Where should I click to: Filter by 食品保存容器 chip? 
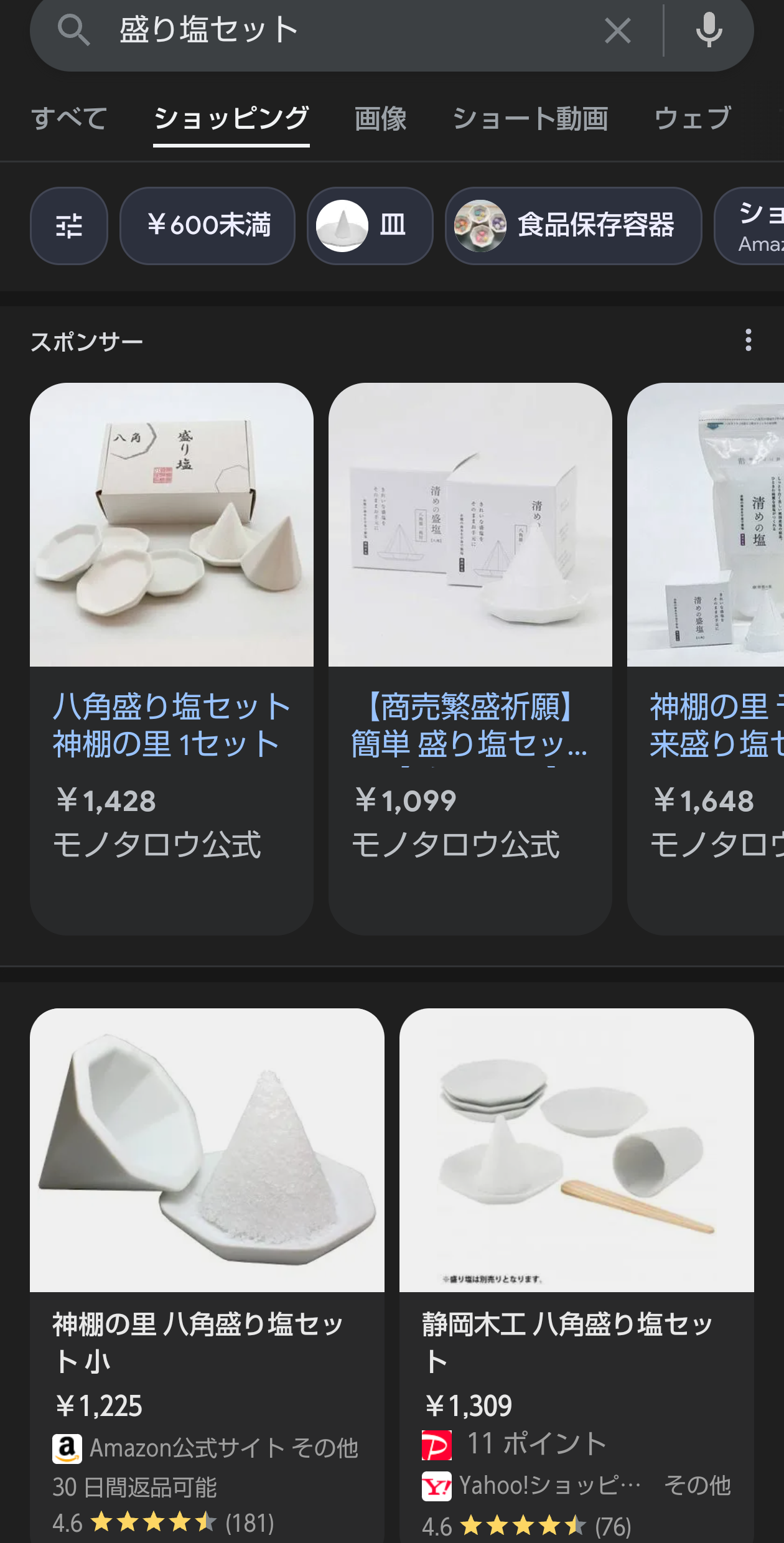point(573,225)
